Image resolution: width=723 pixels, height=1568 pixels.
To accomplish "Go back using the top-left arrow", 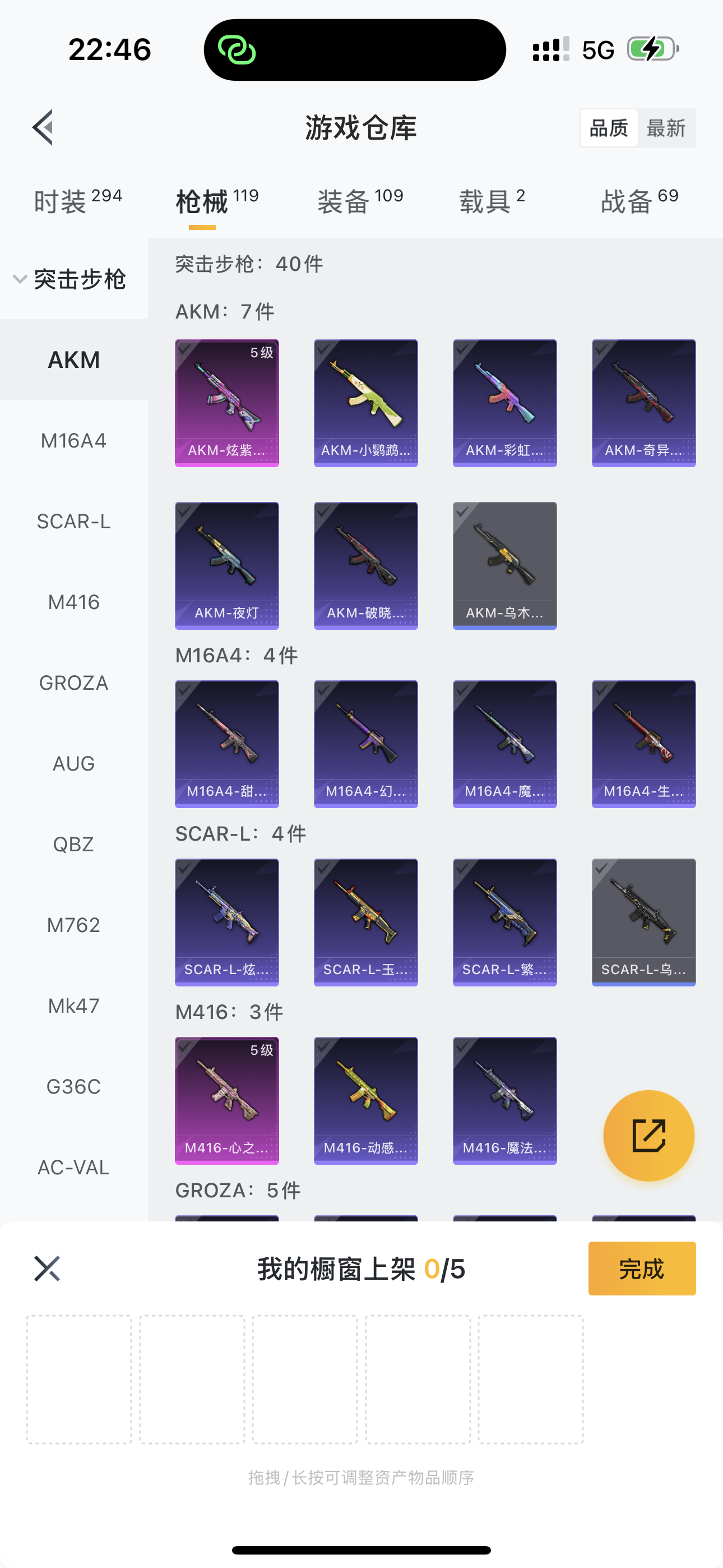I will (43, 128).
